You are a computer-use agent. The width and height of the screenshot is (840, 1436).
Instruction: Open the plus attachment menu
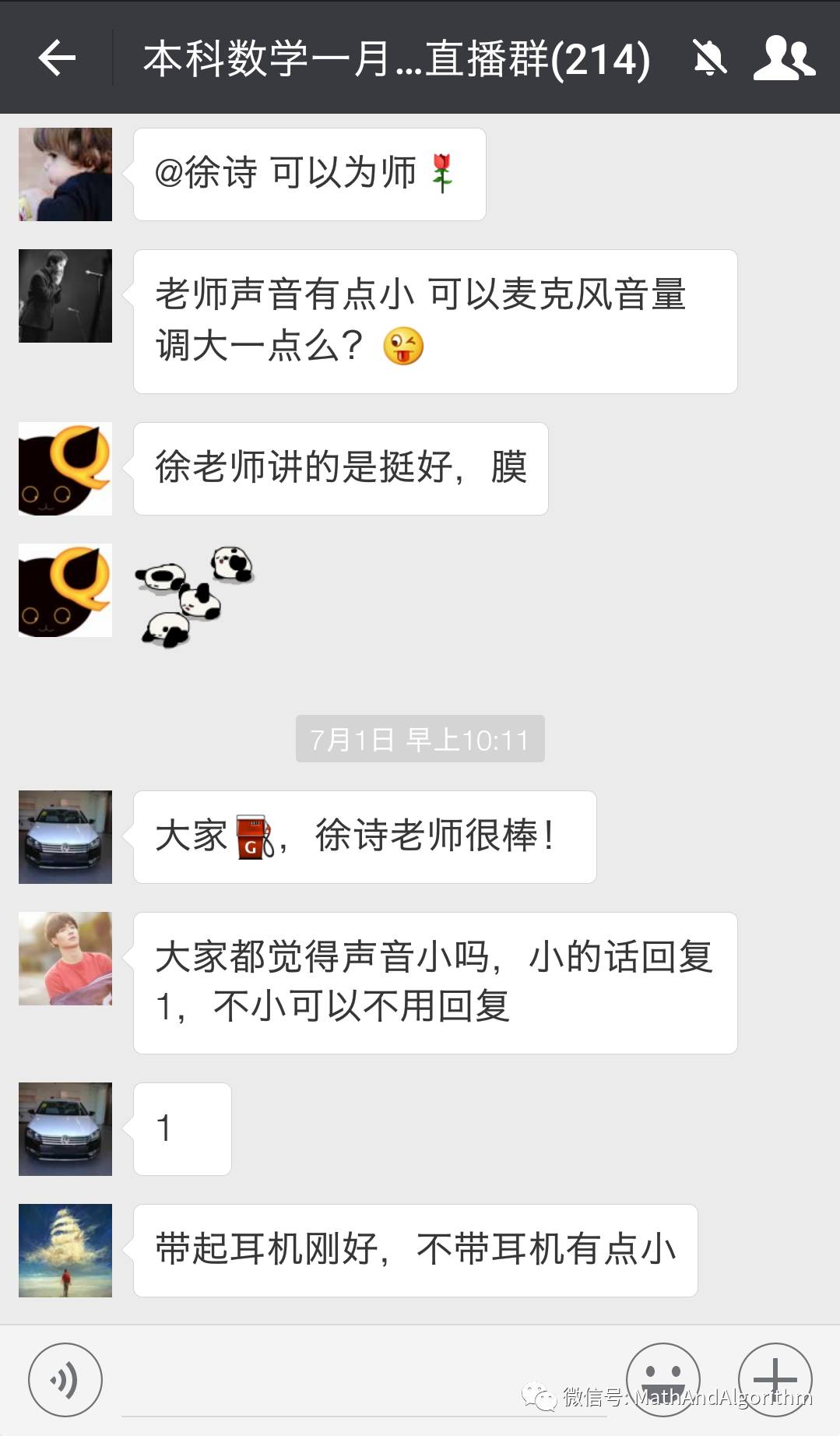coord(775,1380)
